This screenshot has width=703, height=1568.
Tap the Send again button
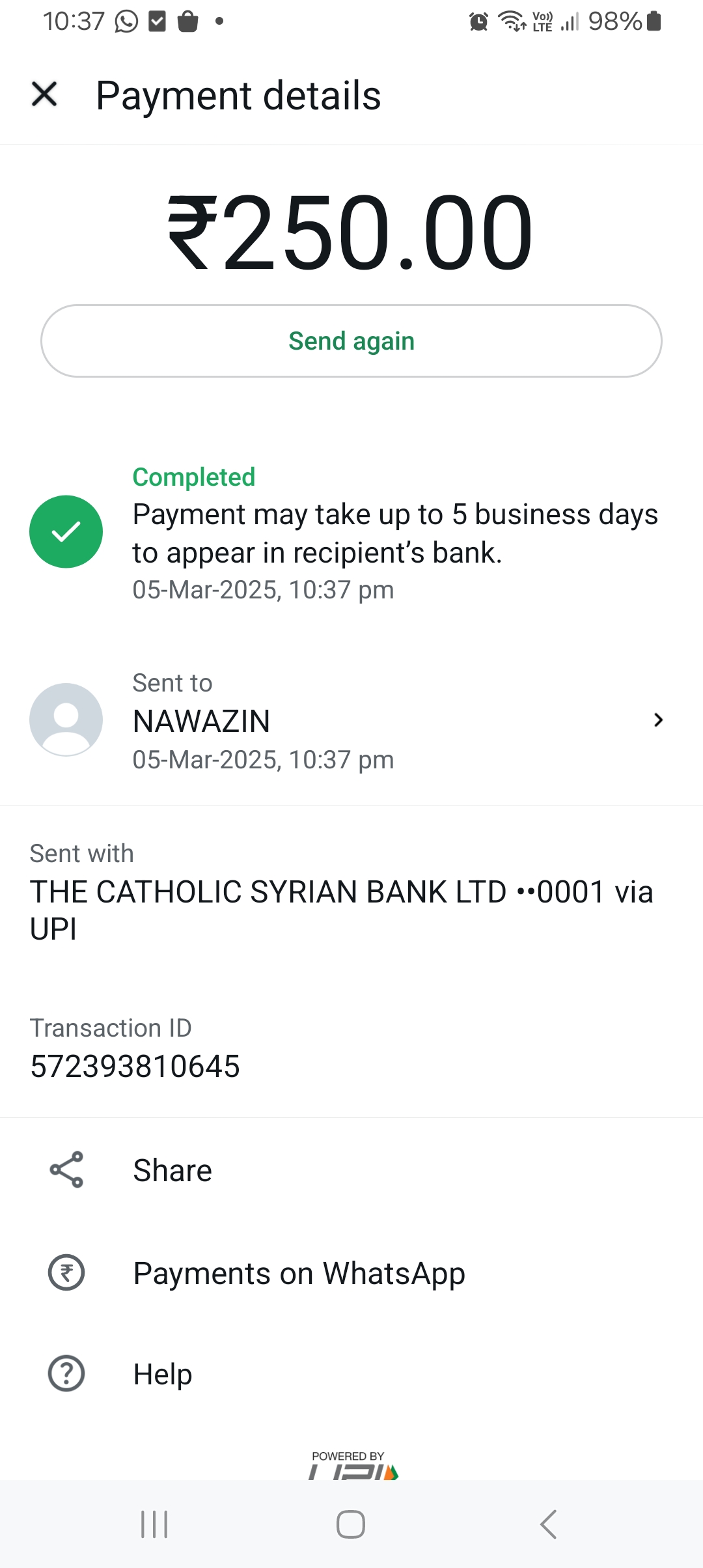click(351, 341)
